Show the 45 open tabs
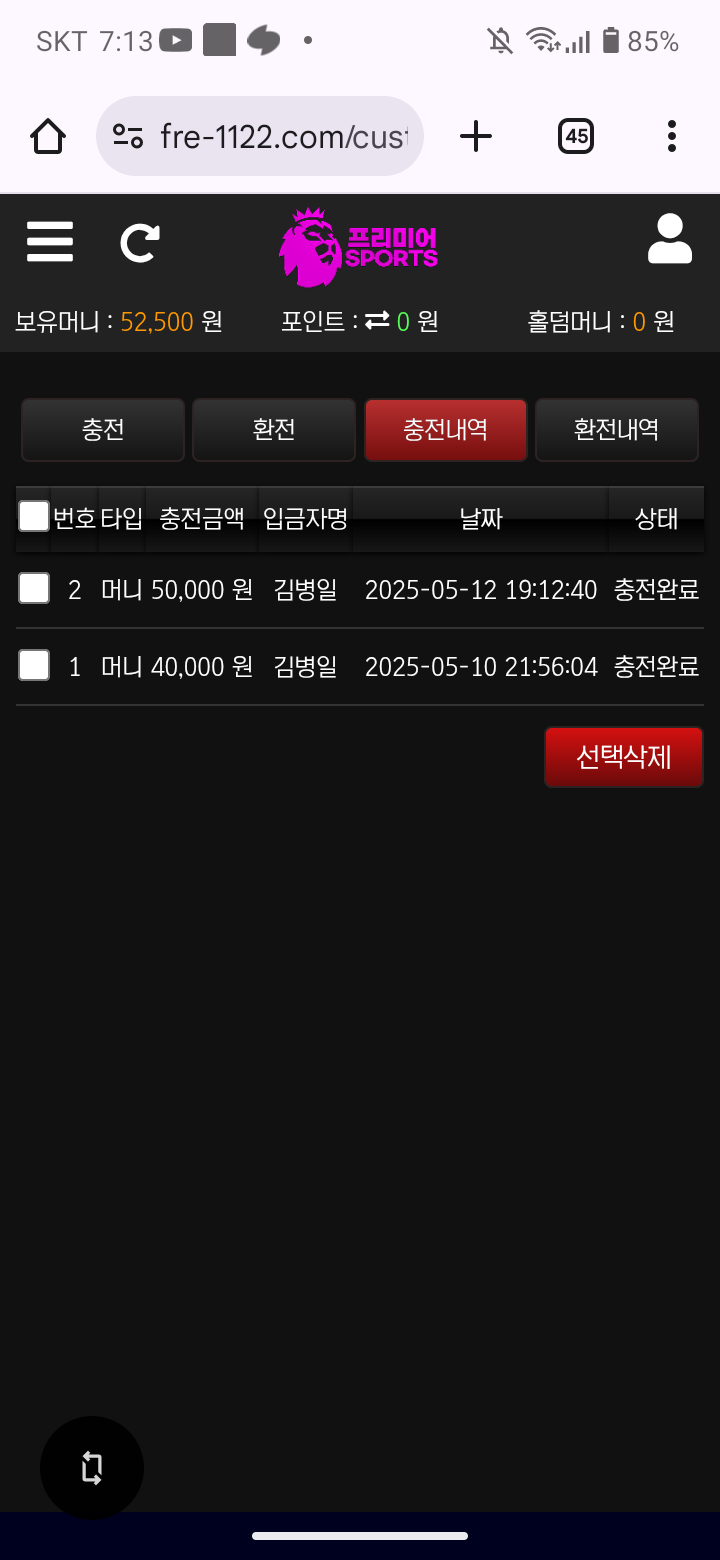720x1560 pixels. click(x=576, y=136)
